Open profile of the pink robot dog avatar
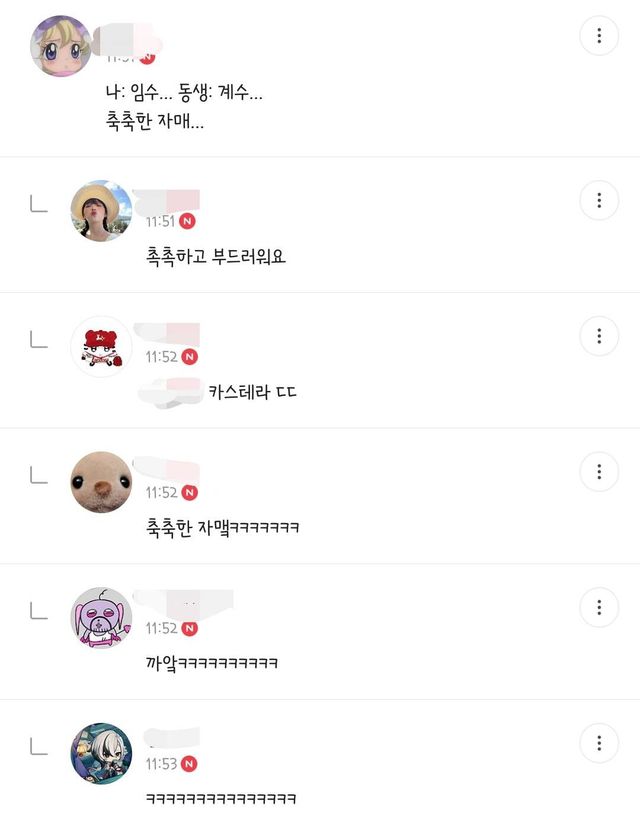This screenshot has width=640, height=832. pyautogui.click(x=101, y=618)
